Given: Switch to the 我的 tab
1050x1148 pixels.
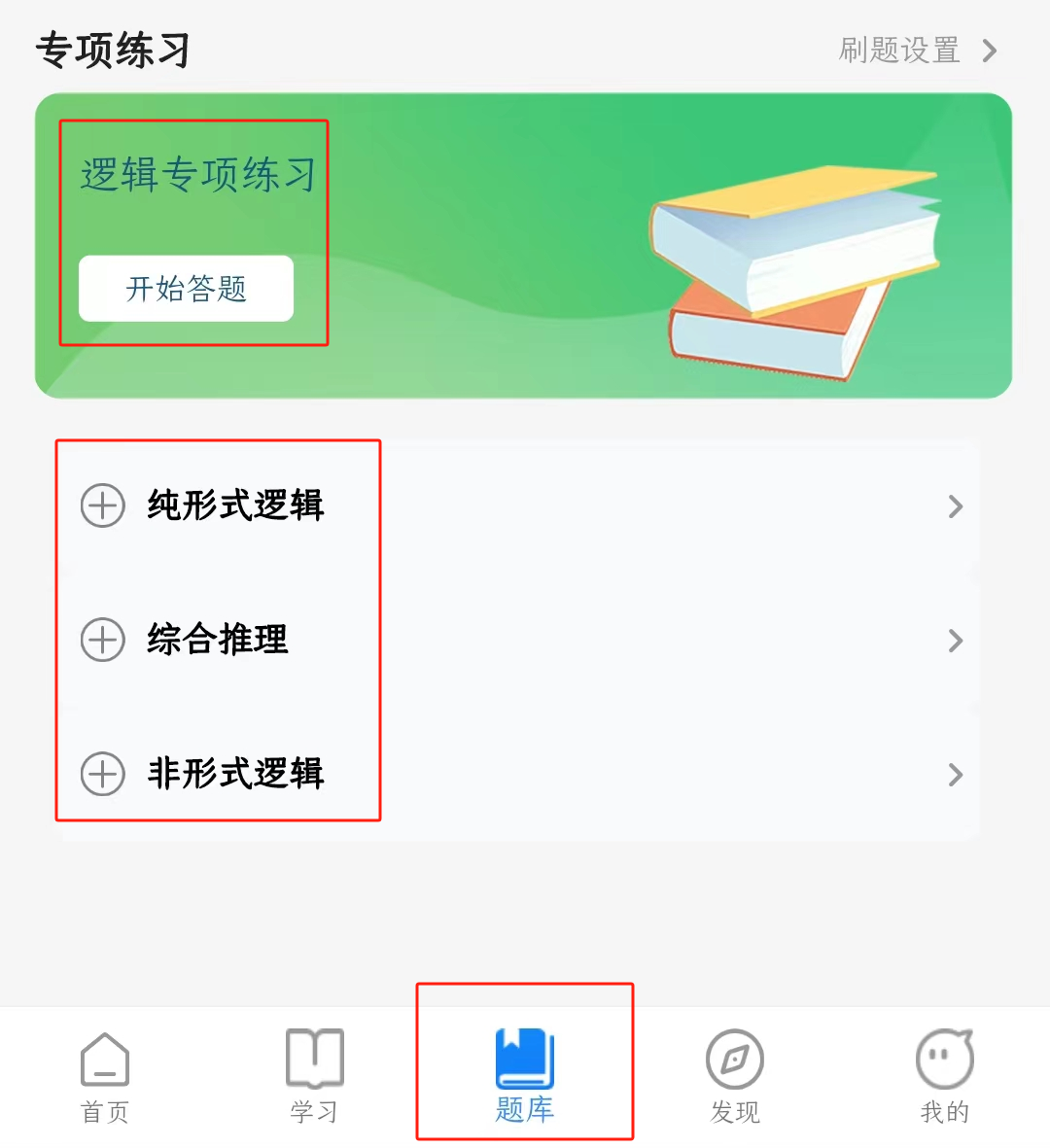Looking at the screenshot, I should [944, 1077].
